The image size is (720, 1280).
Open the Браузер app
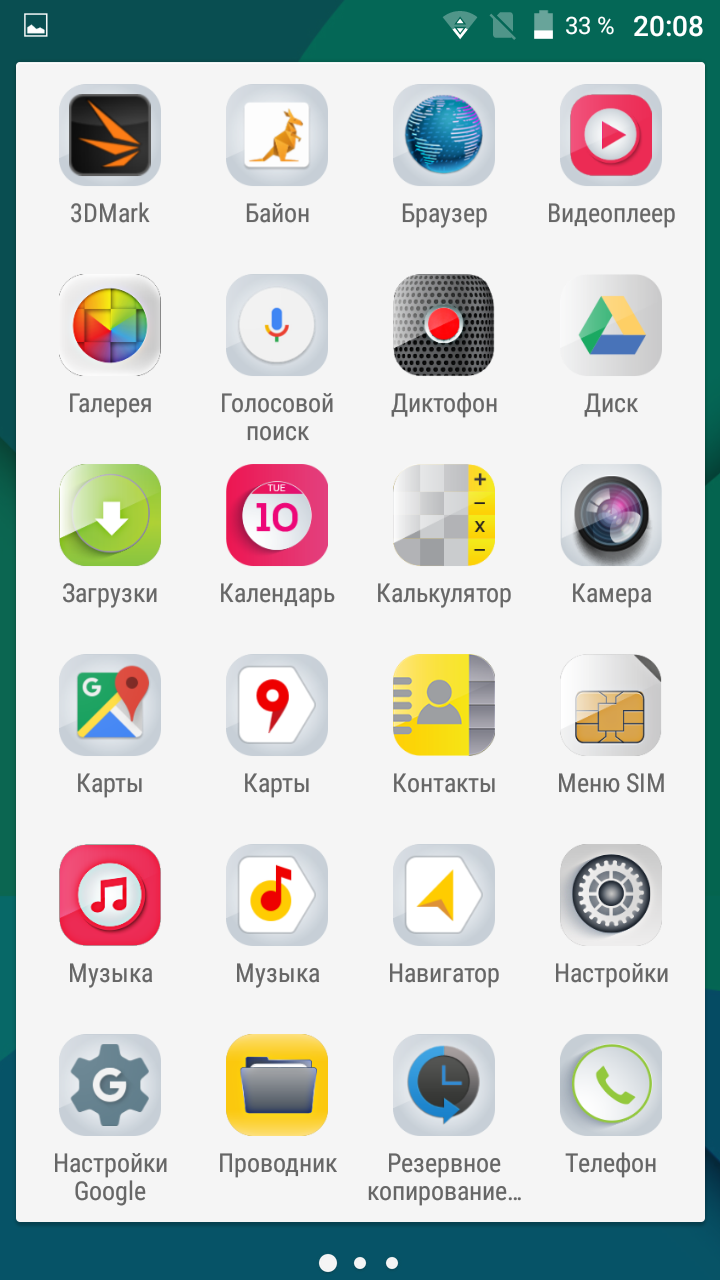point(444,135)
